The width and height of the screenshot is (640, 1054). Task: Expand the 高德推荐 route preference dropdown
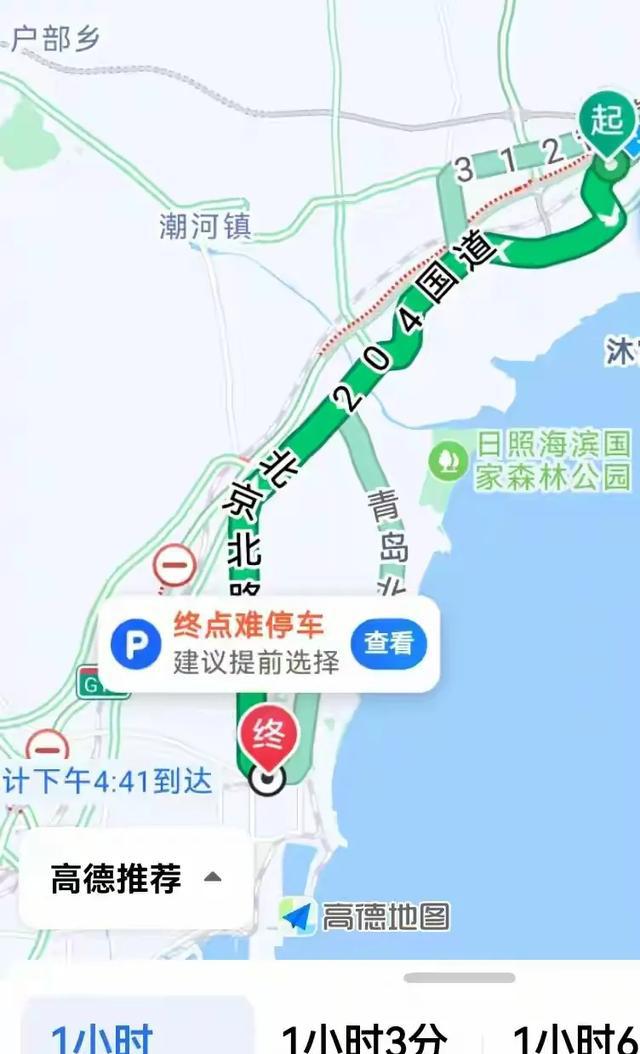pos(136,879)
